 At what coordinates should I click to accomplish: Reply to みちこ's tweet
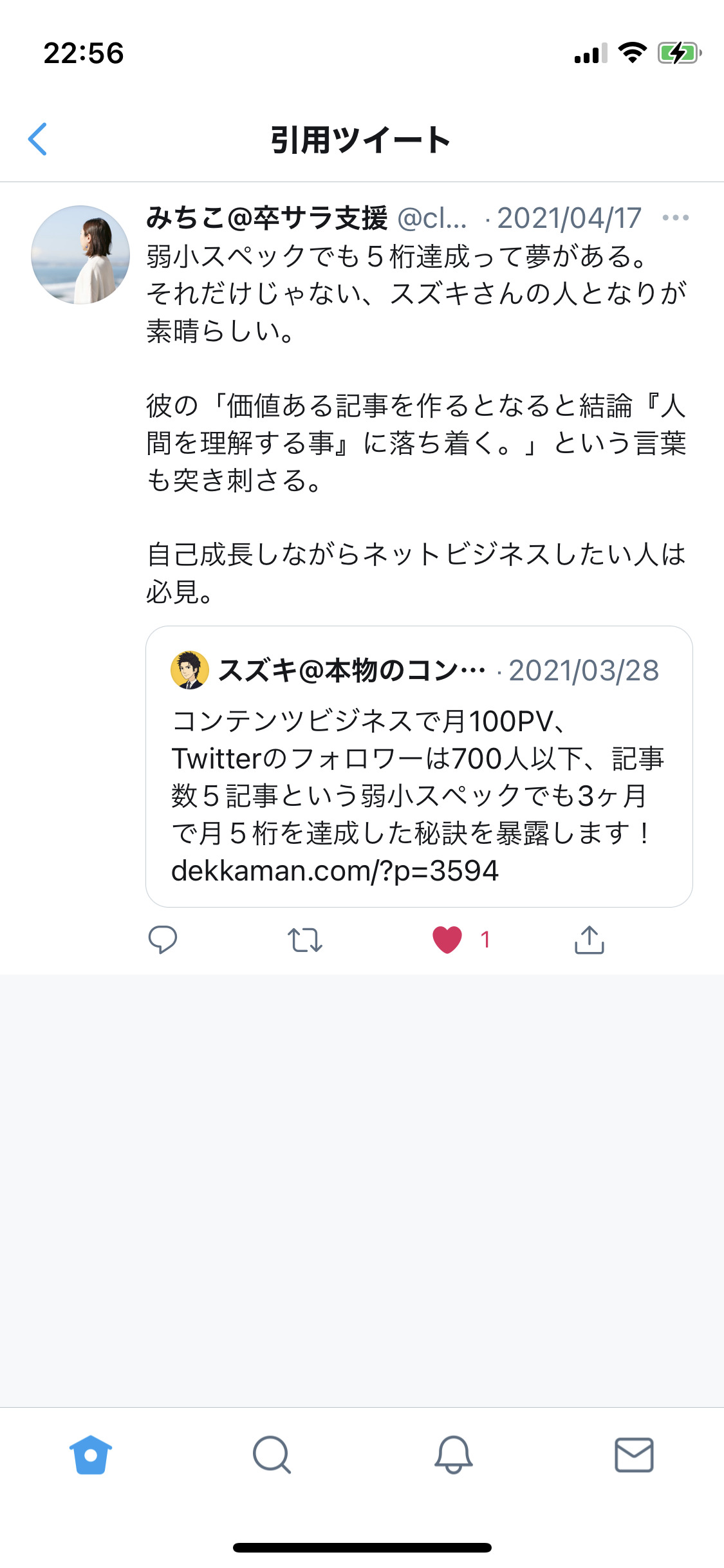point(163,940)
